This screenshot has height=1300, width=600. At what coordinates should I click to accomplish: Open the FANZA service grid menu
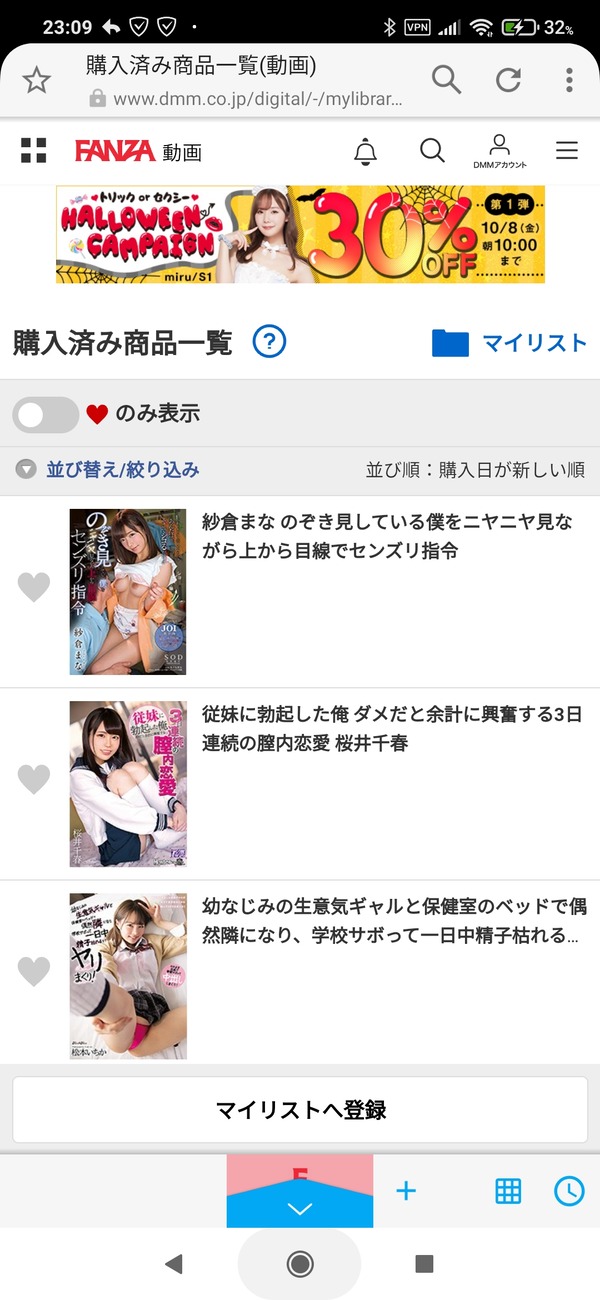pyautogui.click(x=34, y=151)
